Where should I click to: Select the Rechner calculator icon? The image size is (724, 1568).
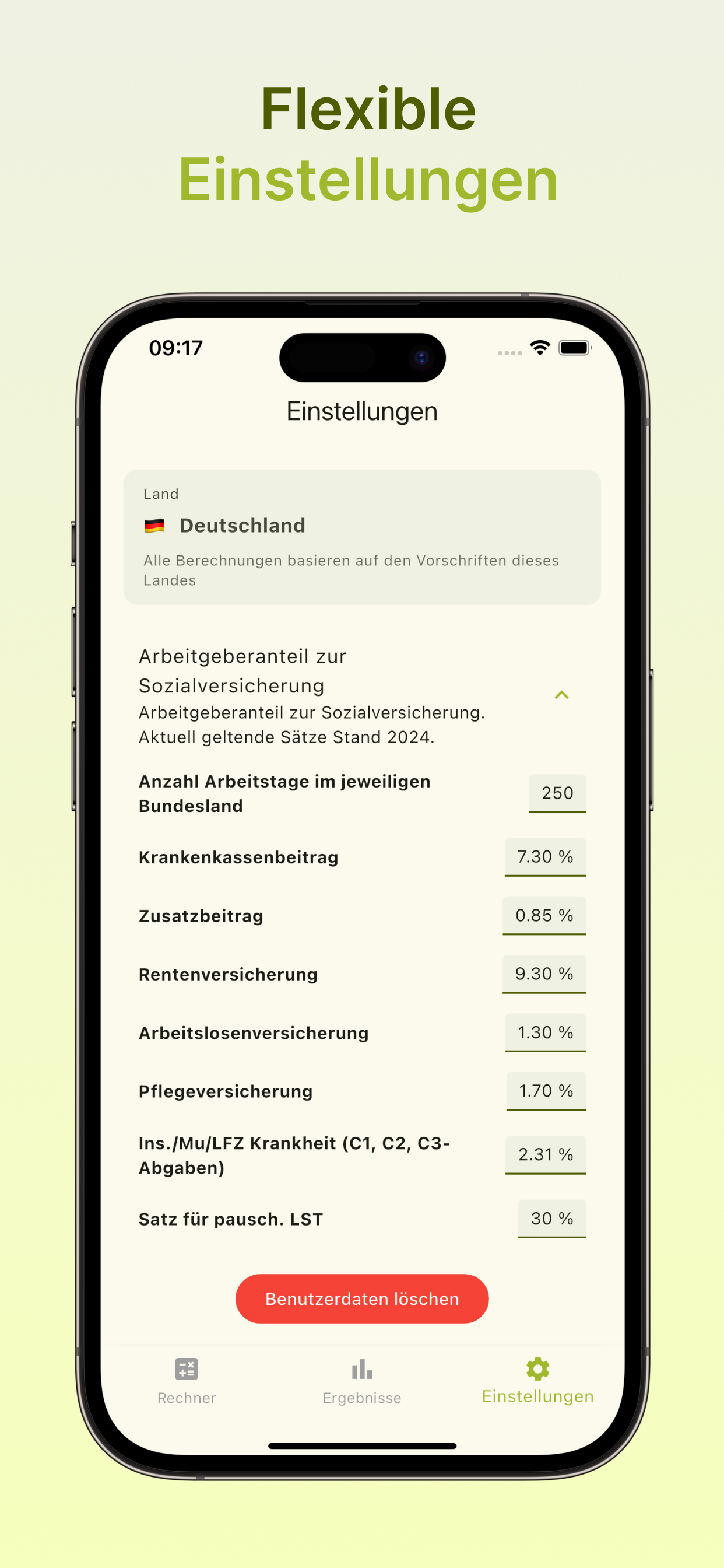186,1368
